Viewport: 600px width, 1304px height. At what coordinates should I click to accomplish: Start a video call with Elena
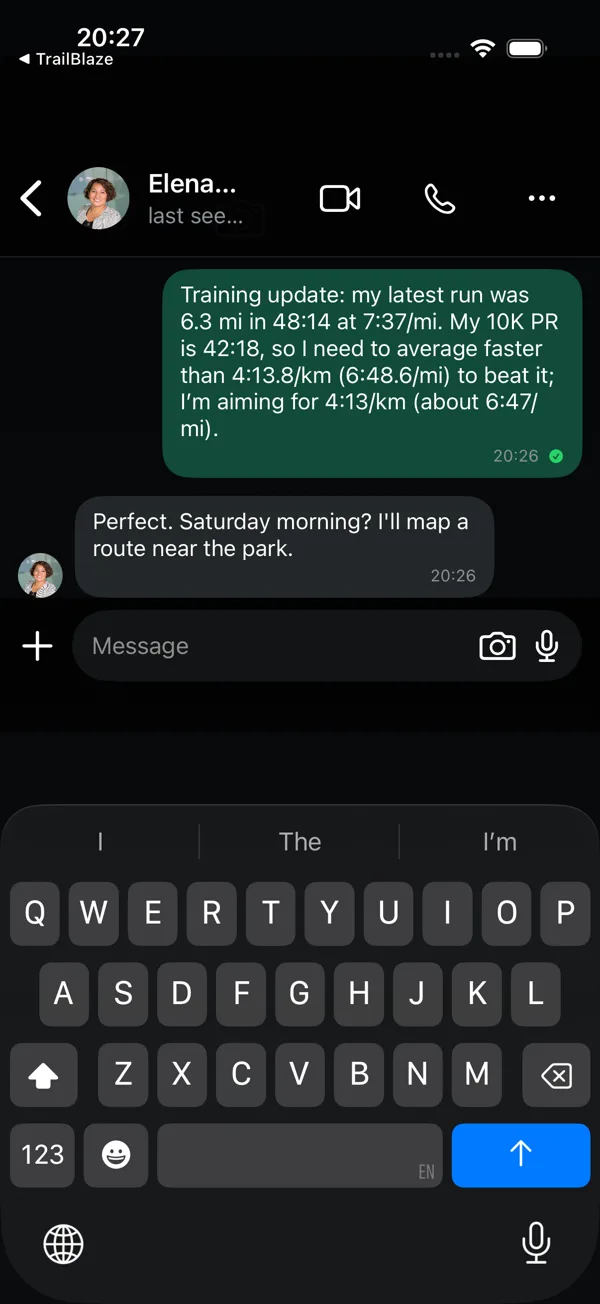pos(340,198)
